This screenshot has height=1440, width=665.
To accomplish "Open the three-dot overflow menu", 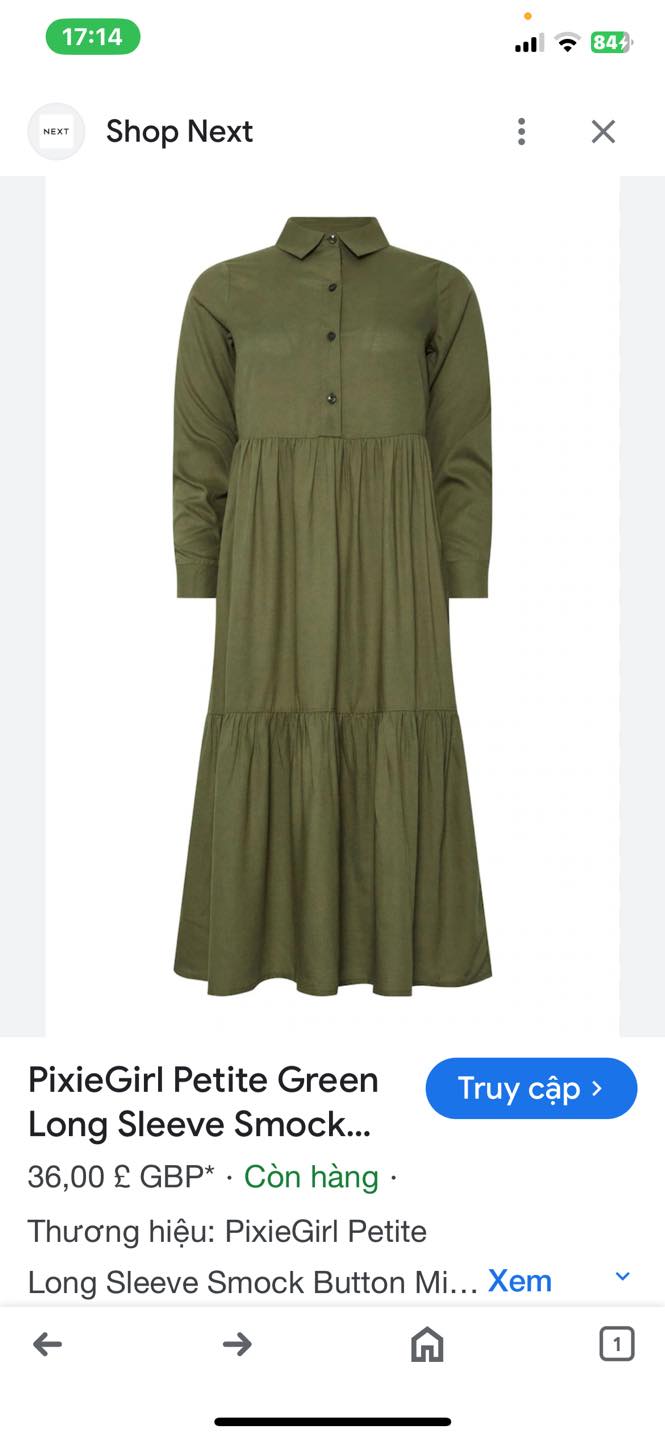I will (521, 131).
